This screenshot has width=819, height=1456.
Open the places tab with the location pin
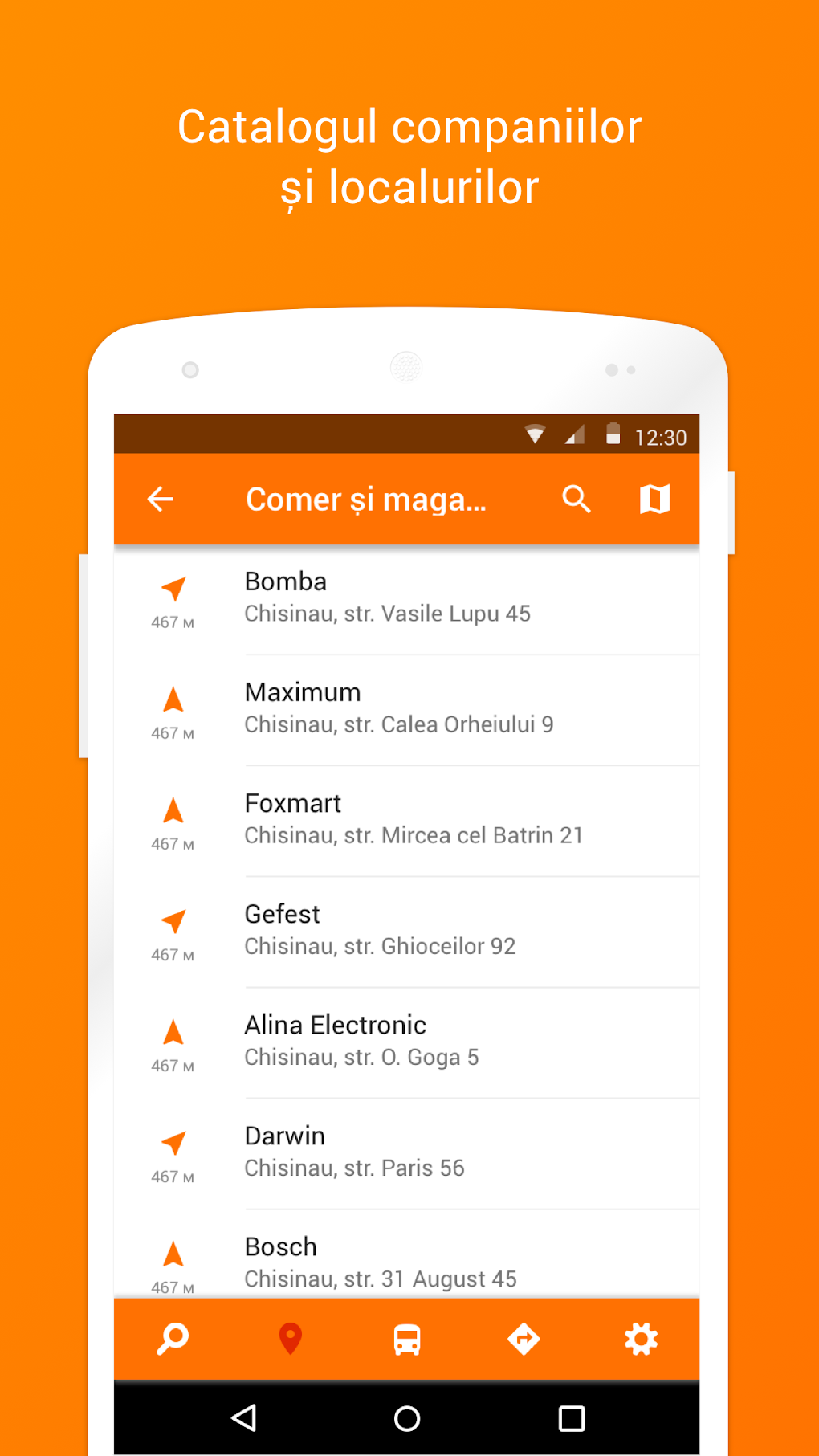pyautogui.click(x=288, y=1339)
